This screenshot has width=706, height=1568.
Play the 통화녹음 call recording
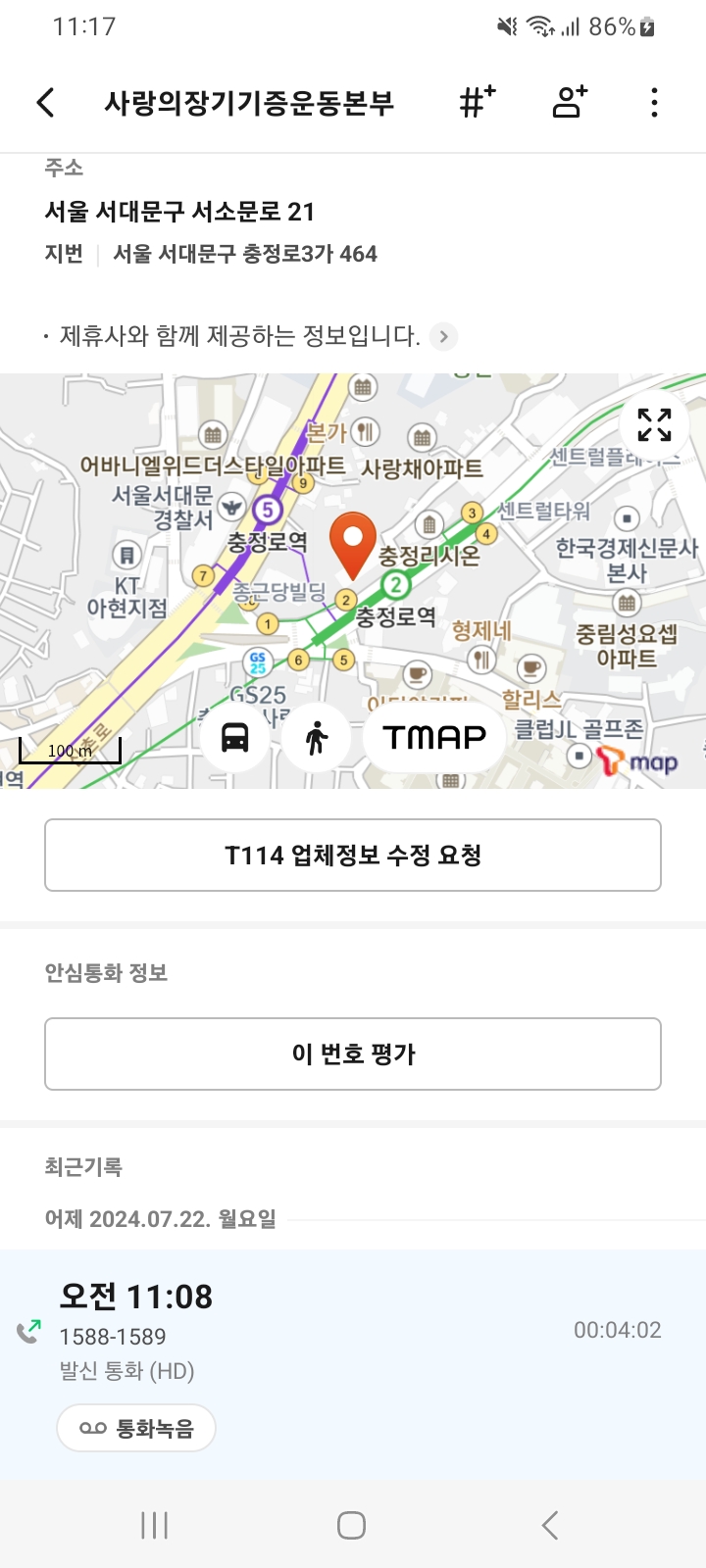[136, 1428]
